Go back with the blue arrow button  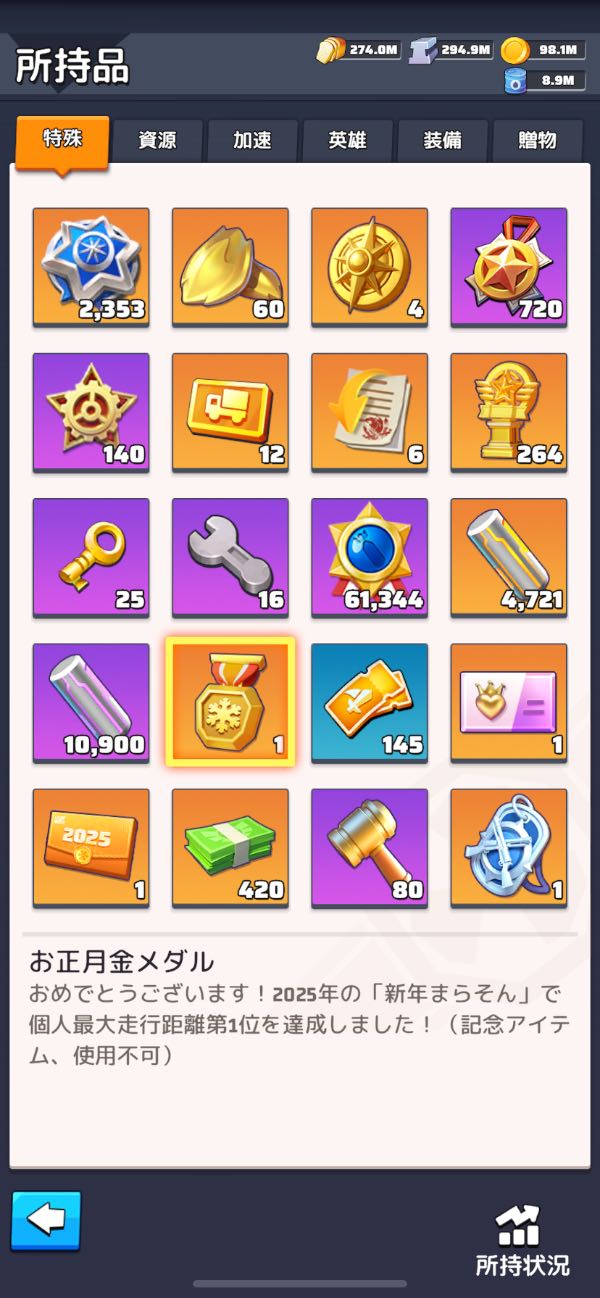pyautogui.click(x=46, y=1222)
